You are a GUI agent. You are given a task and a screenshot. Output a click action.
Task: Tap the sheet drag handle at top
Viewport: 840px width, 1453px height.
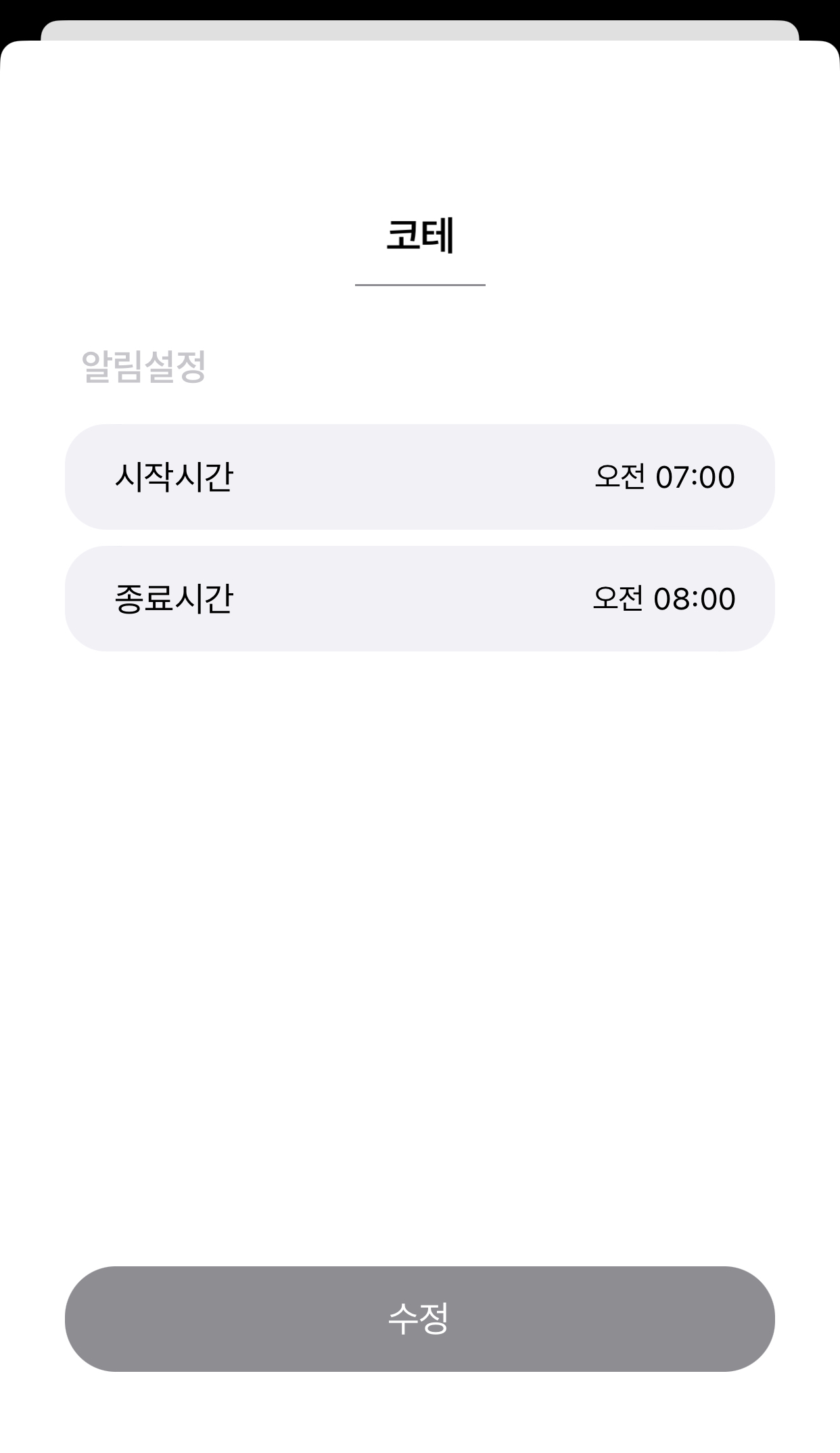(x=419, y=28)
